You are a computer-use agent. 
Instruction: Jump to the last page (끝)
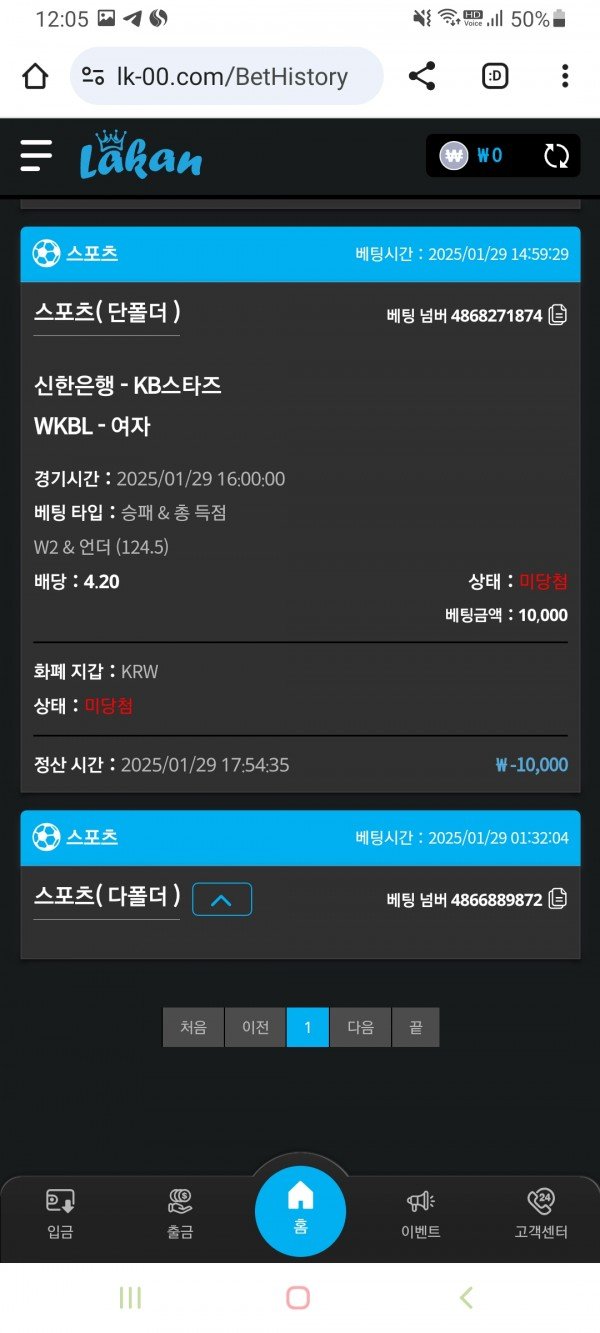[415, 1027]
